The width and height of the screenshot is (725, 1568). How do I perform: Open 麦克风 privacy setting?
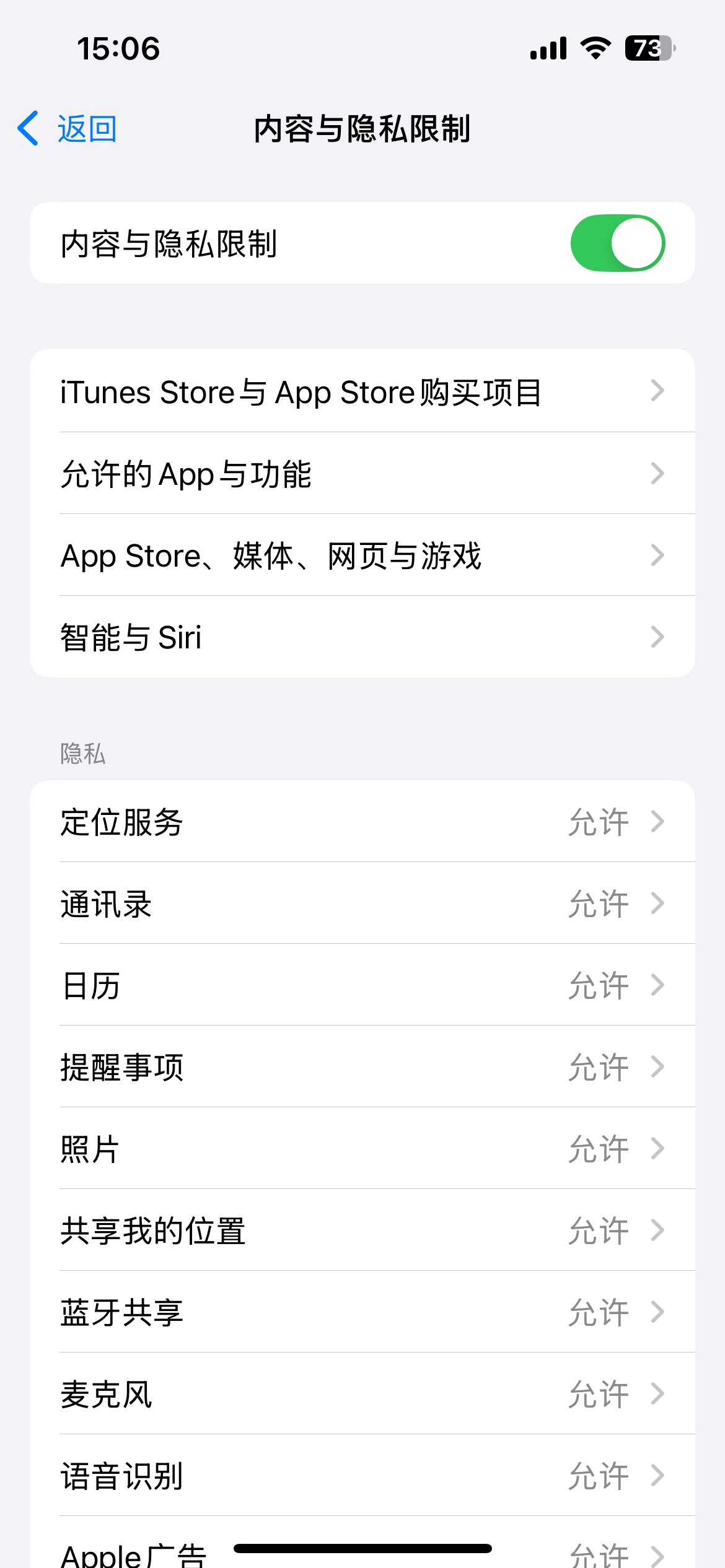pyautogui.click(x=362, y=1394)
